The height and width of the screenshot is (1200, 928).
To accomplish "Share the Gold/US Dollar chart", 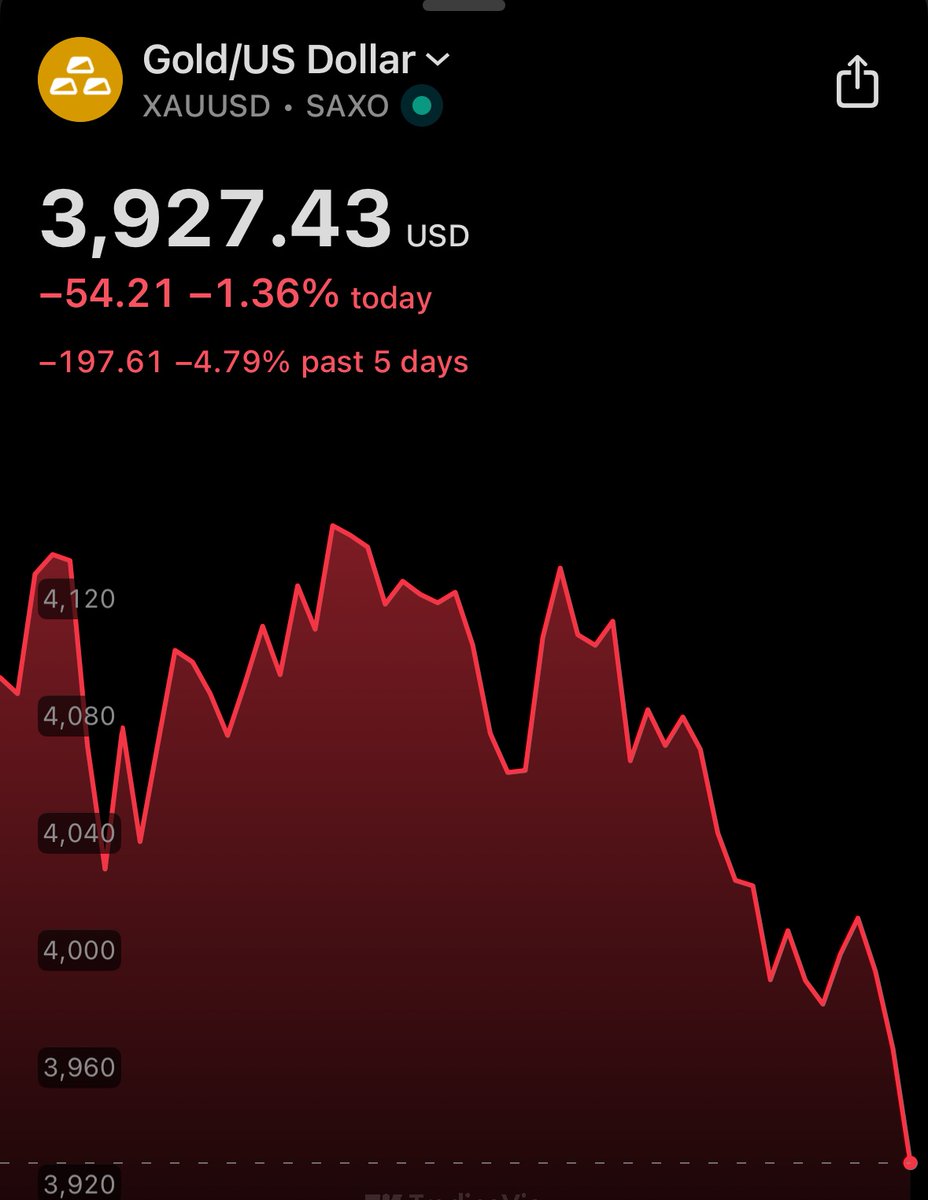I will [857, 82].
